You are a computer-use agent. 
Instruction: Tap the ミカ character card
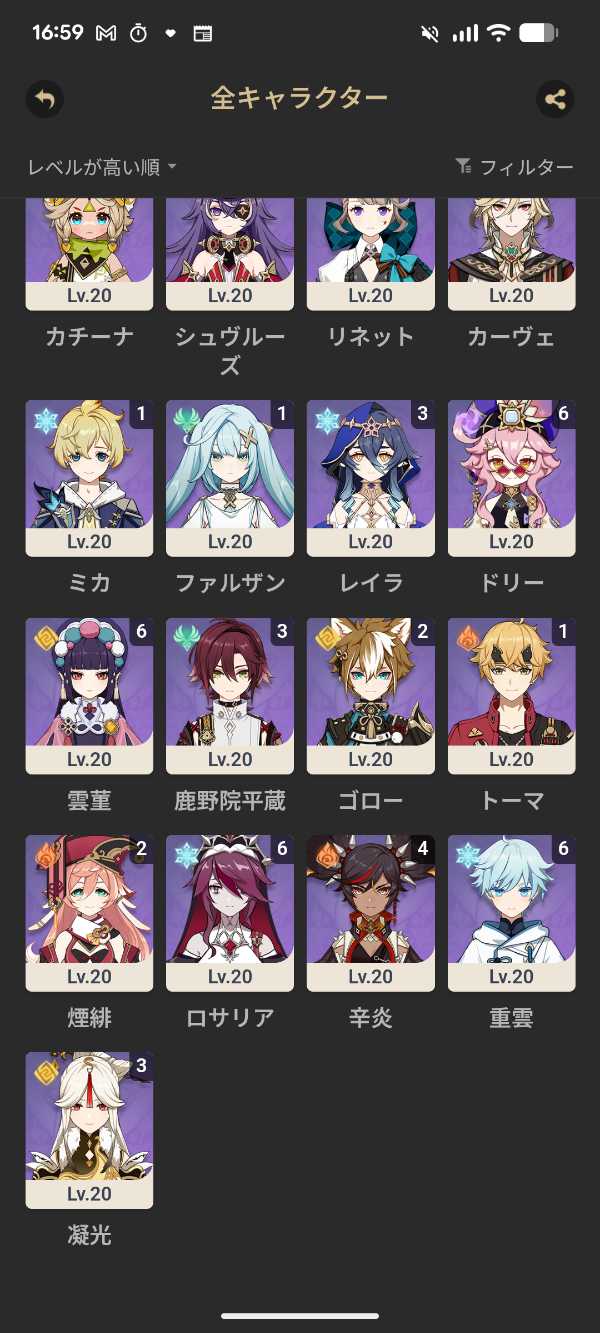(x=89, y=477)
